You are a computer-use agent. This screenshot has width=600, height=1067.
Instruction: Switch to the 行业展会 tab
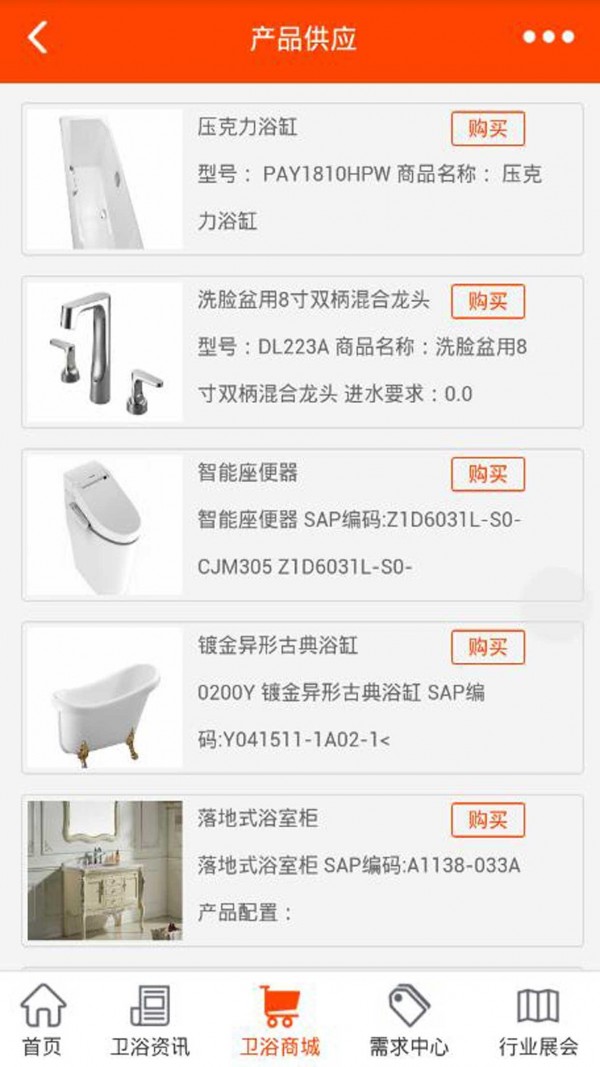[538, 1020]
